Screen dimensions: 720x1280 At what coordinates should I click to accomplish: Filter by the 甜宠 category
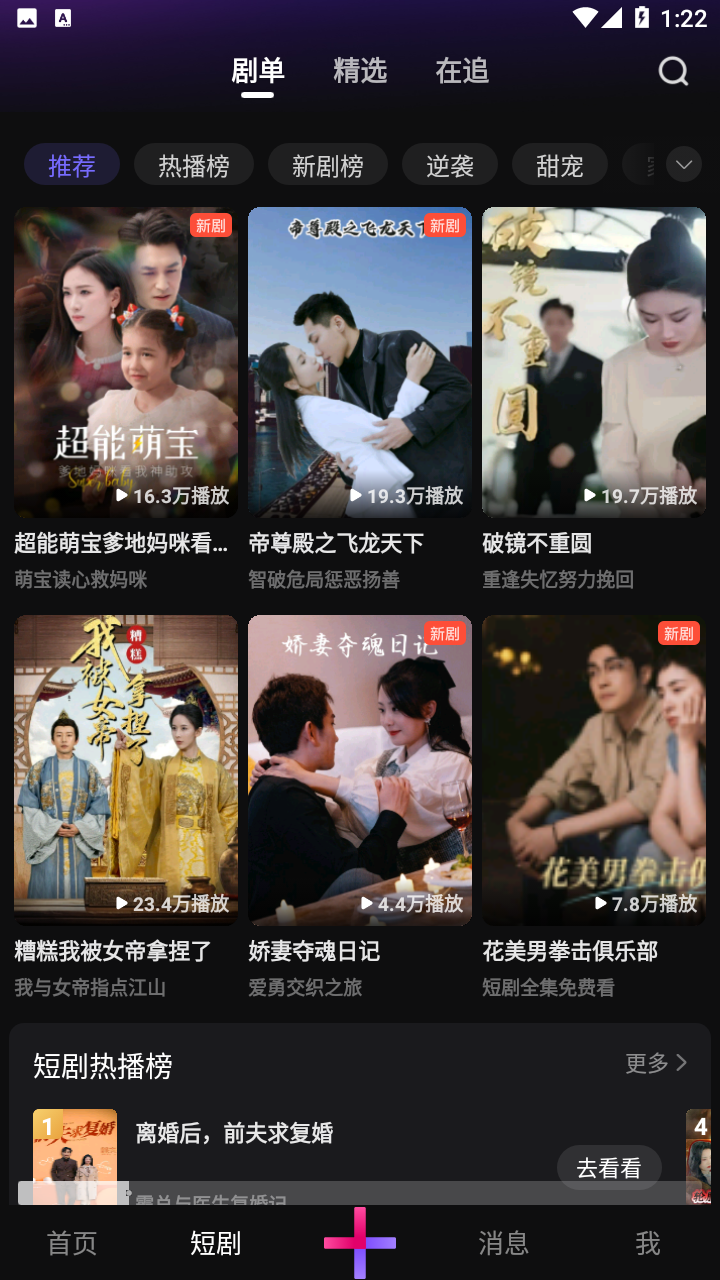click(x=560, y=165)
